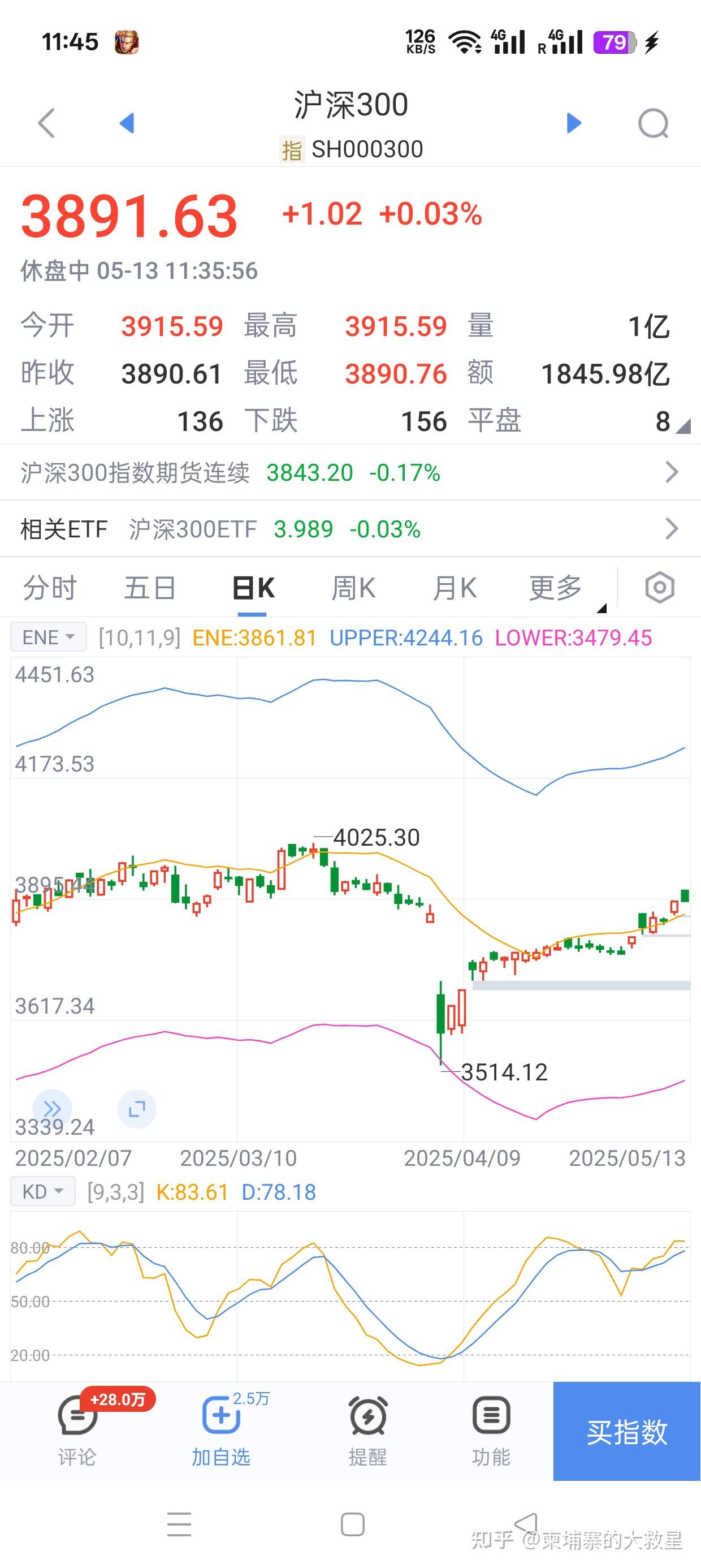Change the ENE indicator dropdown
701x1568 pixels.
(48, 637)
